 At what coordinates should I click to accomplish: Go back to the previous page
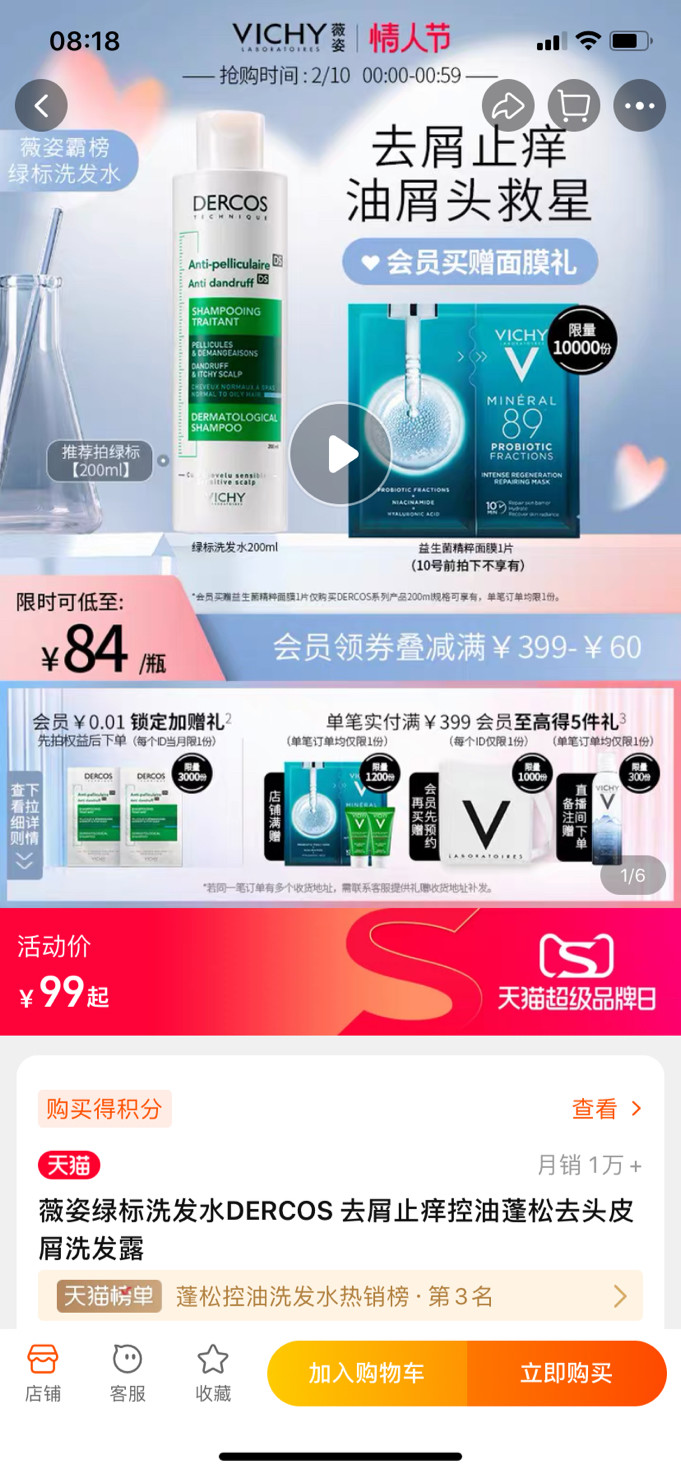point(41,105)
